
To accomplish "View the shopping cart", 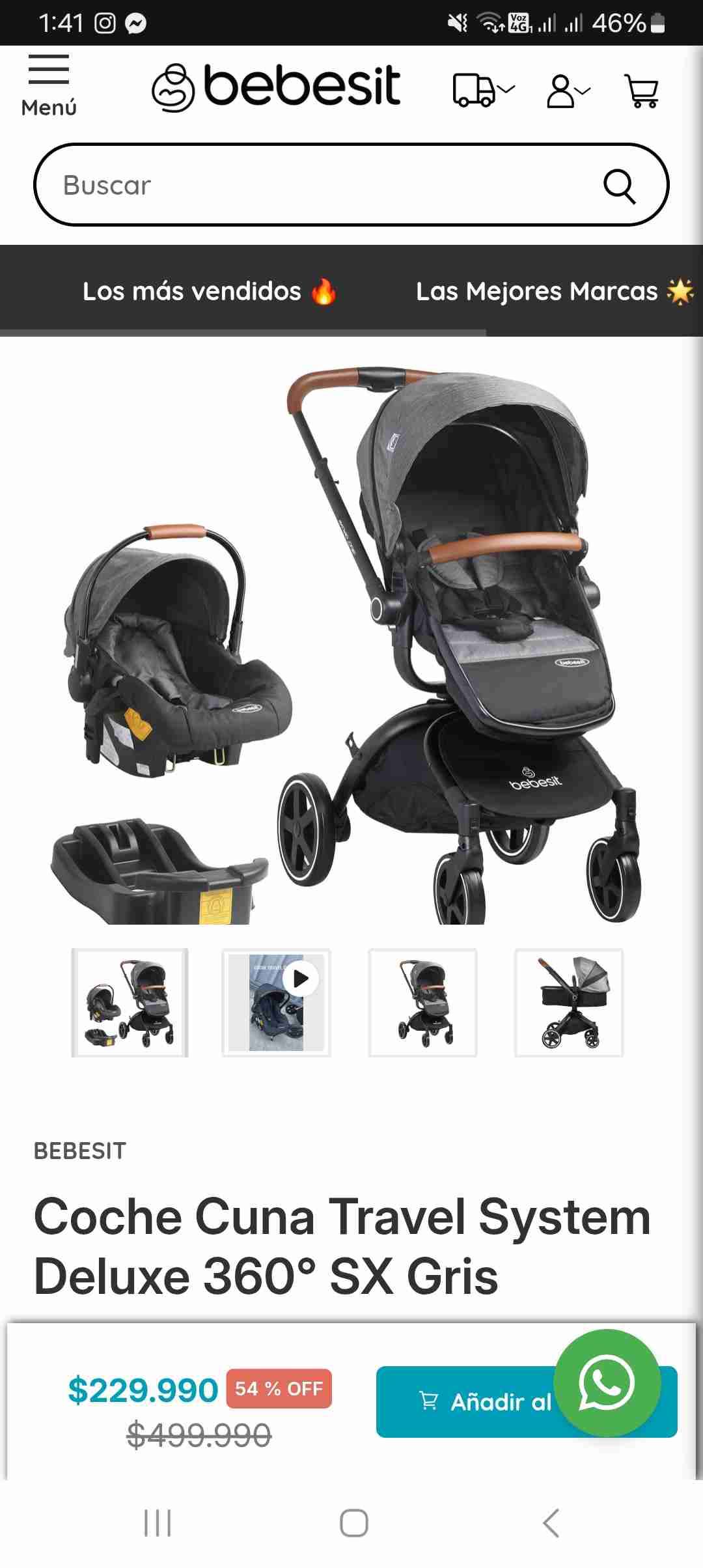I will (642, 91).
